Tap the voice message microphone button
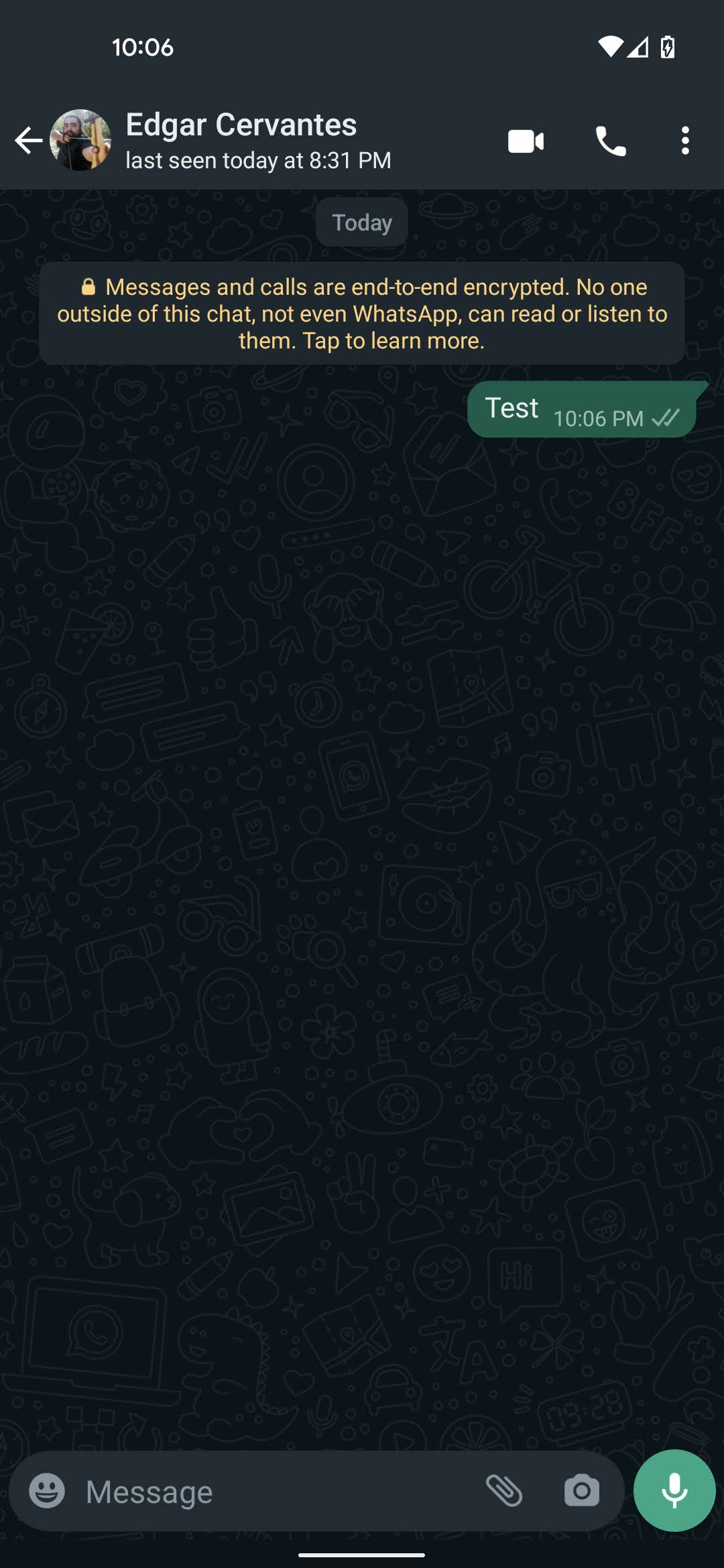 click(674, 1490)
